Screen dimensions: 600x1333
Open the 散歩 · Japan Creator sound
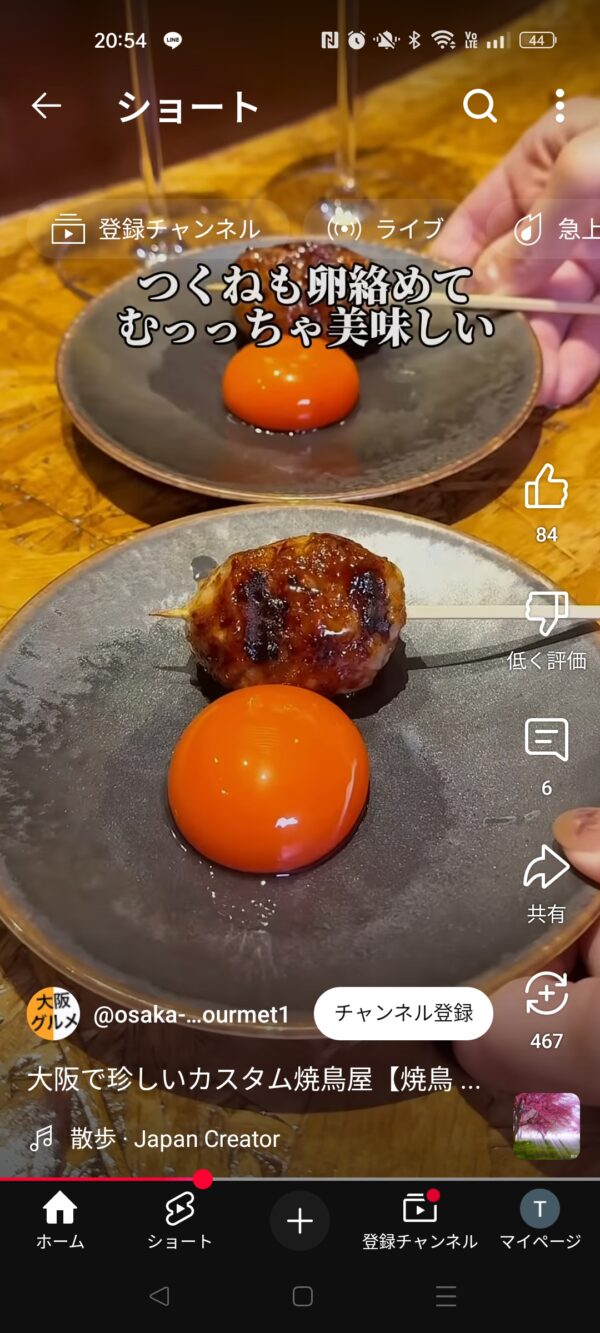175,1139
